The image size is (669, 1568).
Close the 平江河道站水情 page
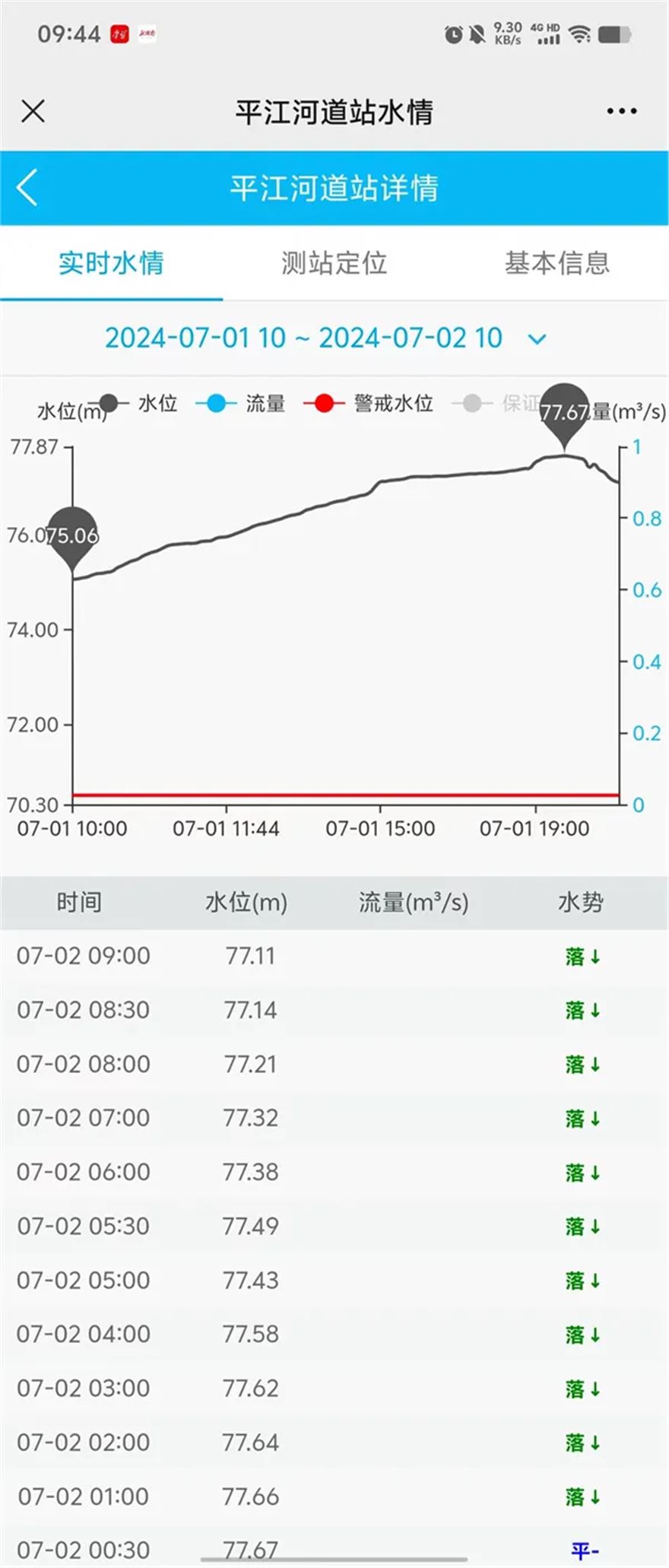coord(33,111)
